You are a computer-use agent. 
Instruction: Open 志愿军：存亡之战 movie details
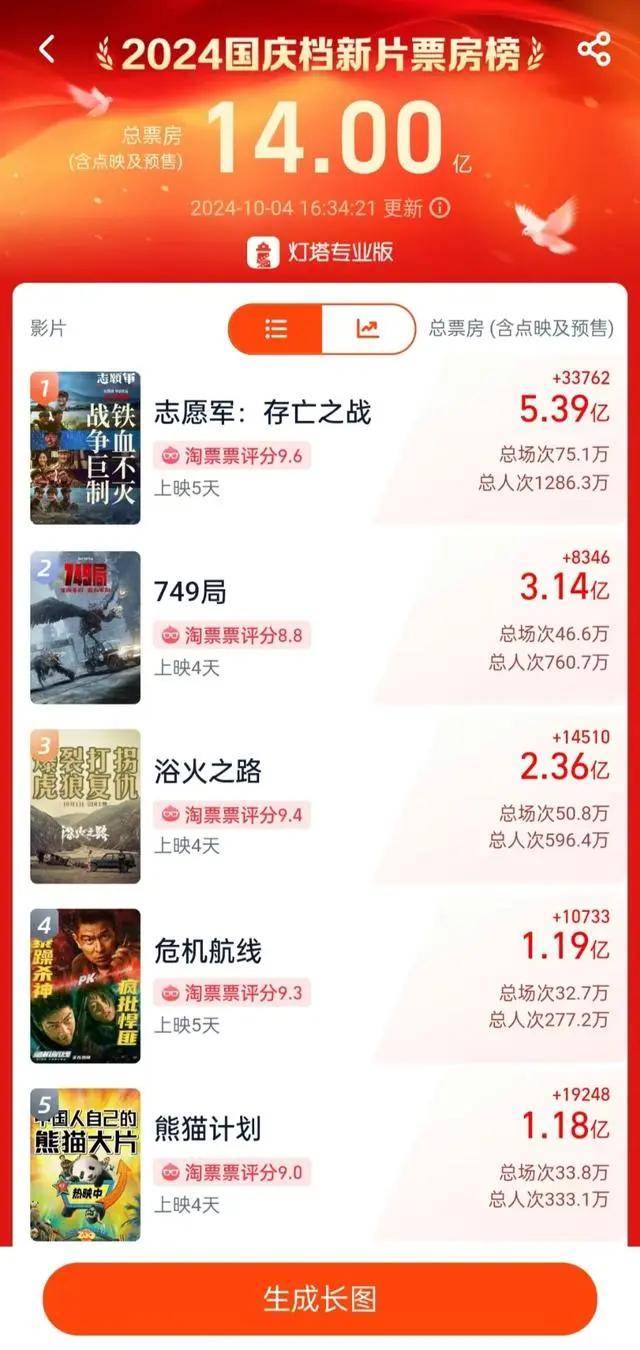[262, 412]
